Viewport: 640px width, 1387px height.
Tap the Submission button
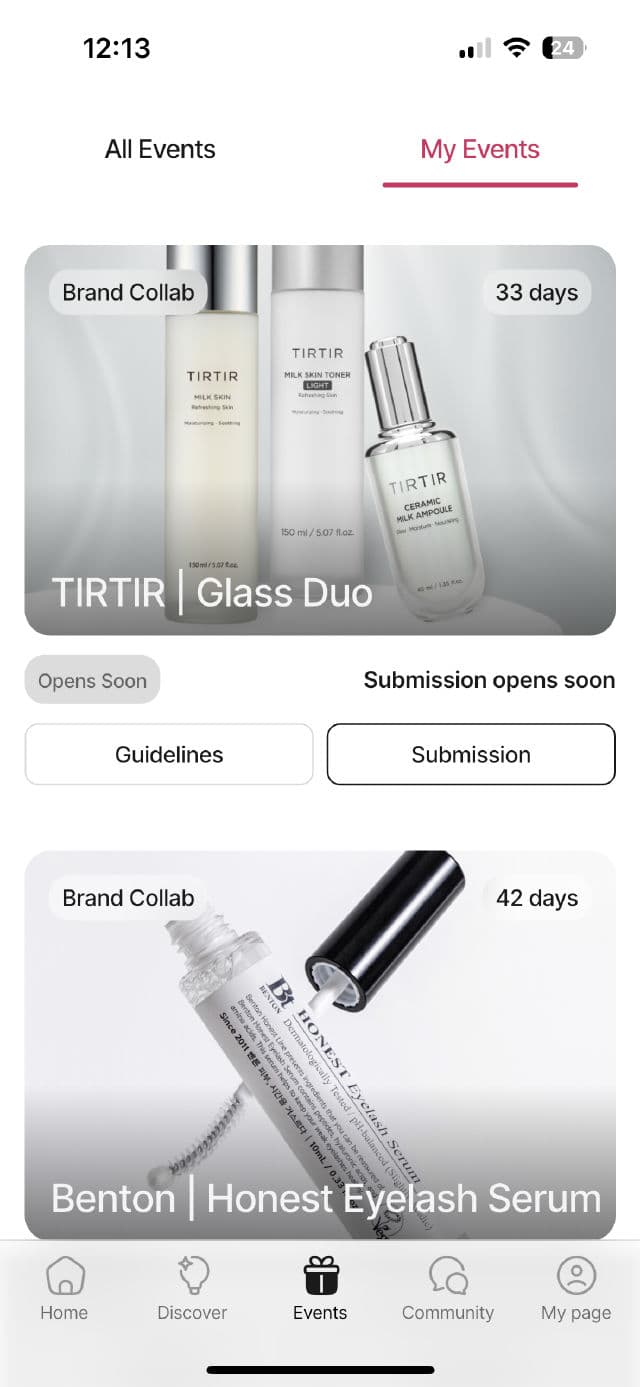[471, 755]
